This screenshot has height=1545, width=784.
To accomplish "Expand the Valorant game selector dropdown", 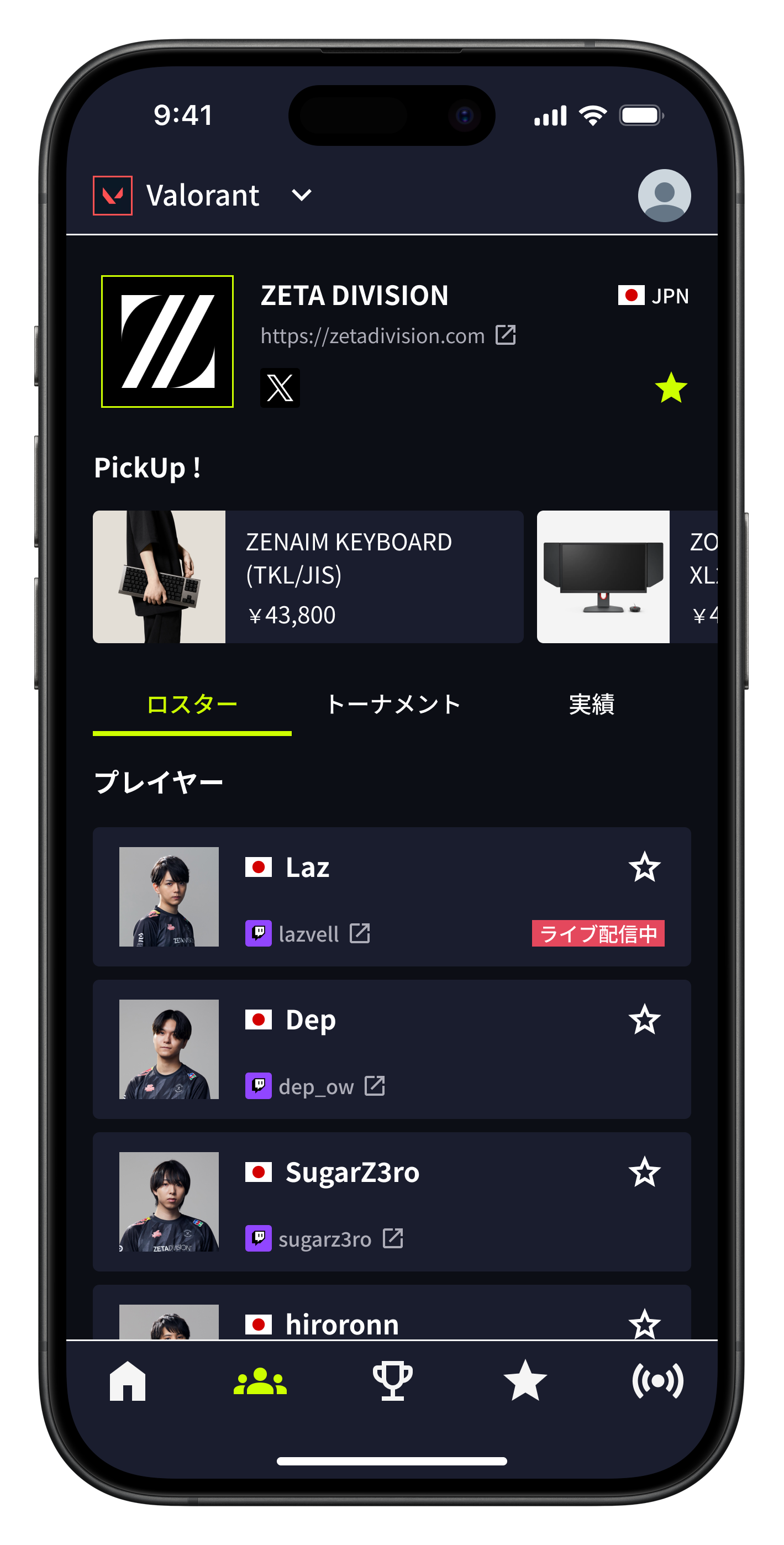I will (x=301, y=195).
